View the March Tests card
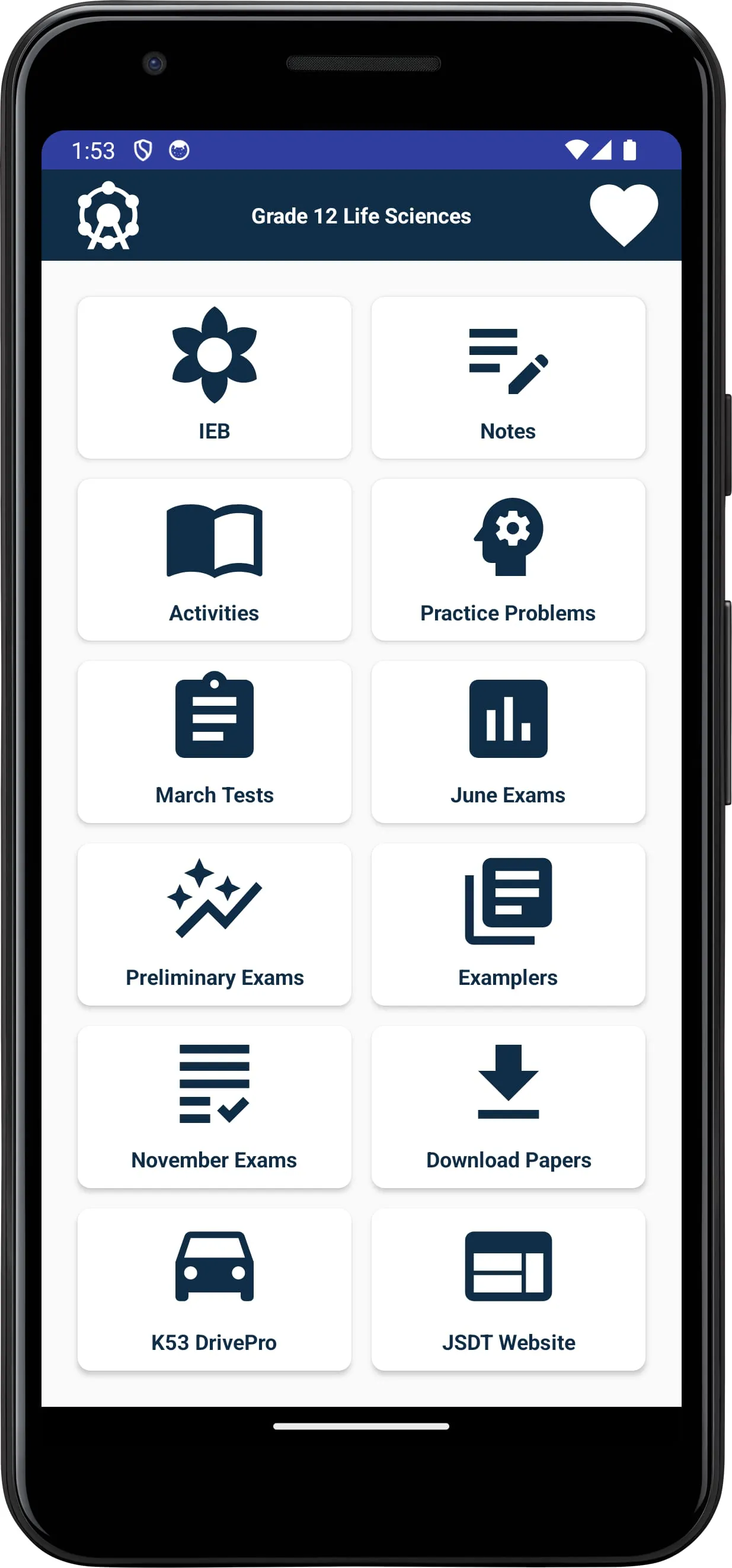Viewport: 732px width, 1568px height. pos(214,741)
